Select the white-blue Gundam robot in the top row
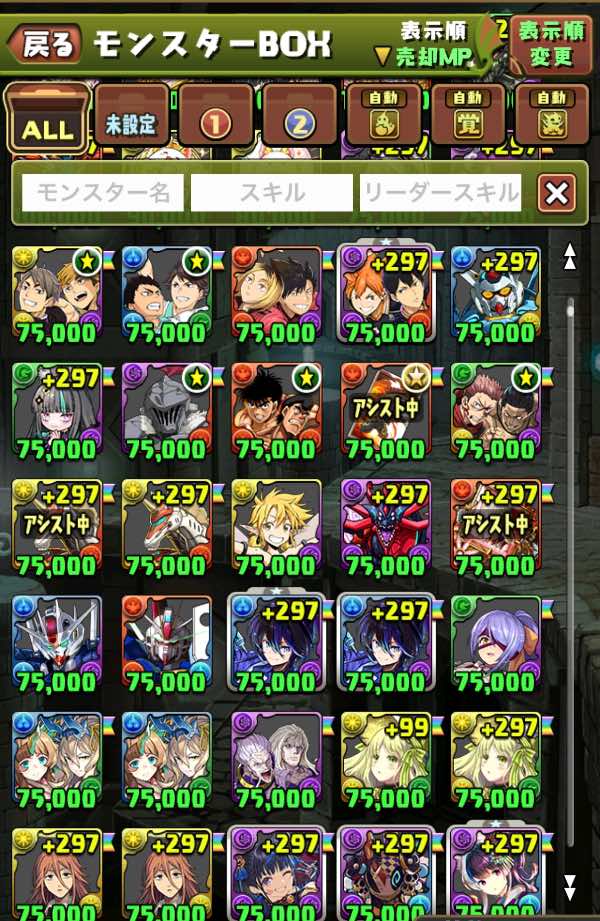 [x=495, y=295]
